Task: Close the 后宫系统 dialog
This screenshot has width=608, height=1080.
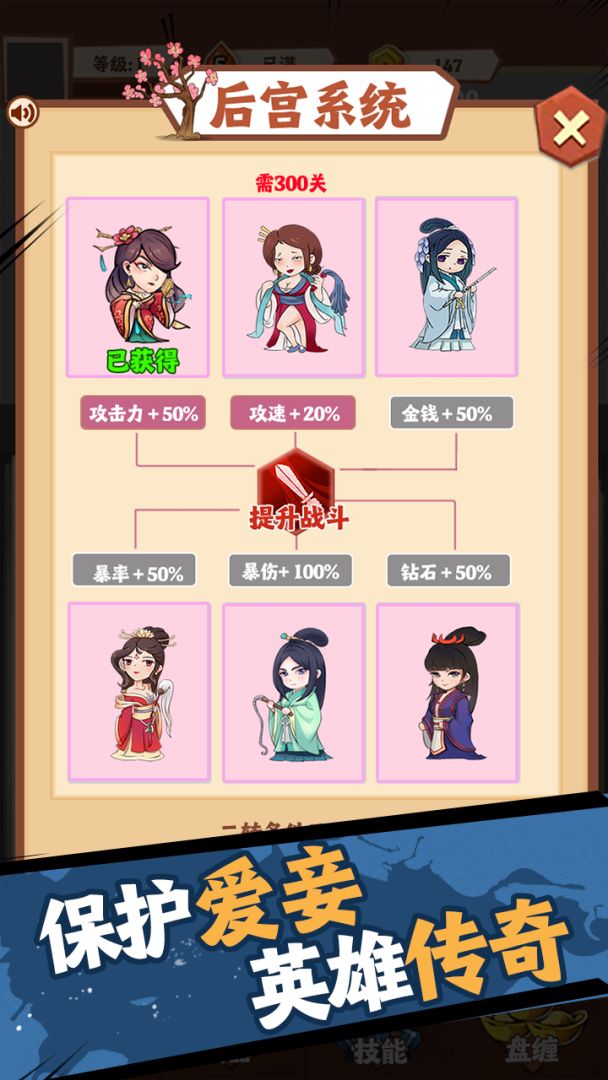Action: 570,129
